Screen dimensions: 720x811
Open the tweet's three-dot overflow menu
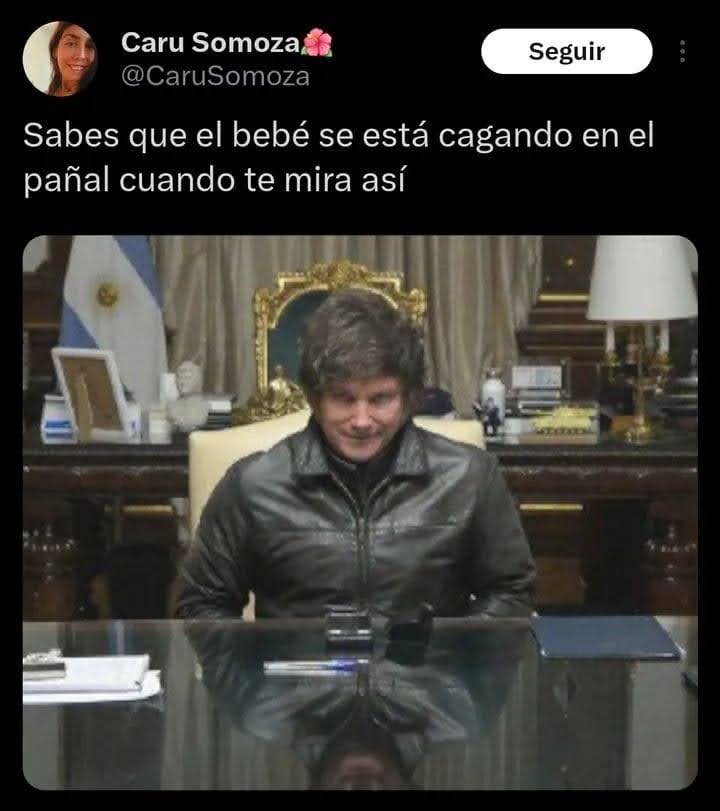pos(682,52)
